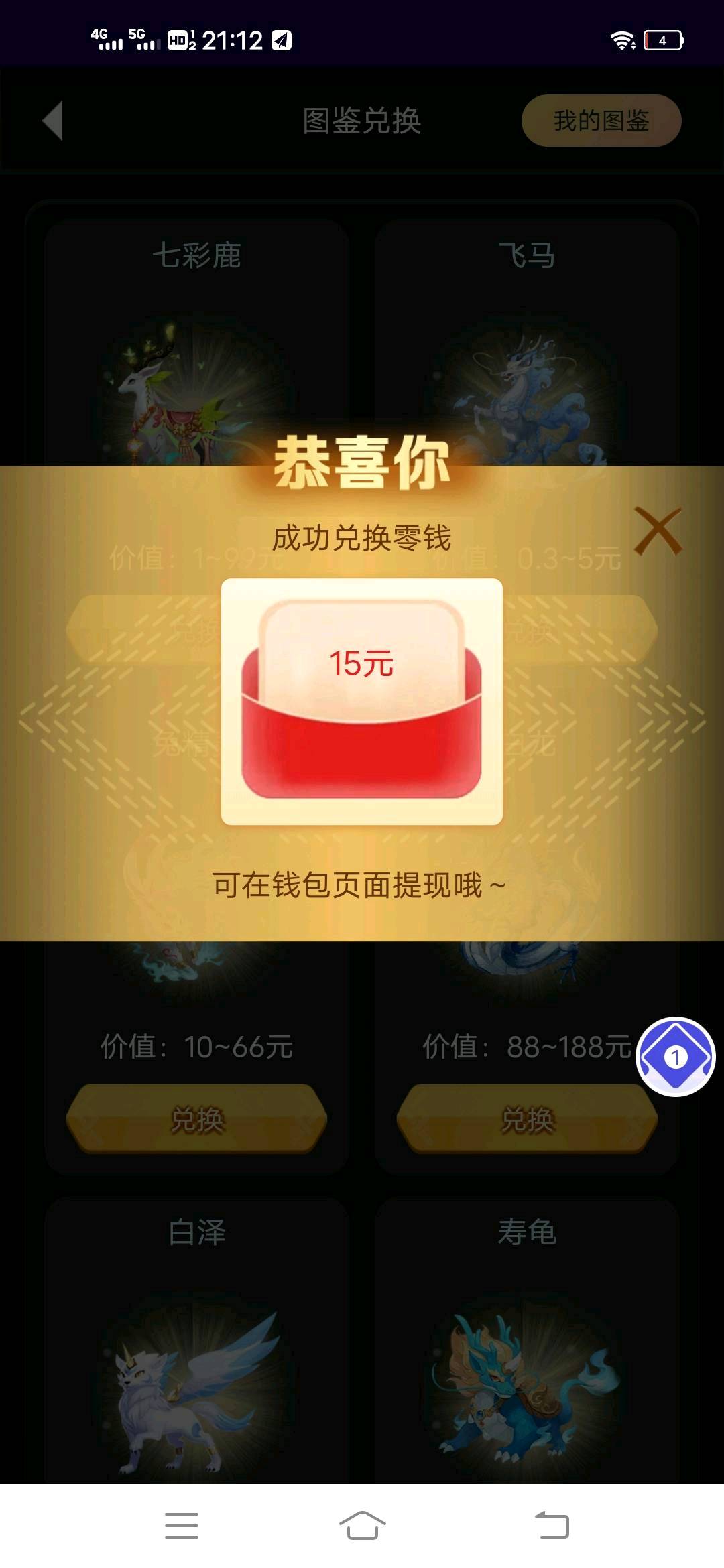The width and height of the screenshot is (724, 1568).
Task: Tap the floating blue diamond badge with 1
Action: pos(675,1055)
